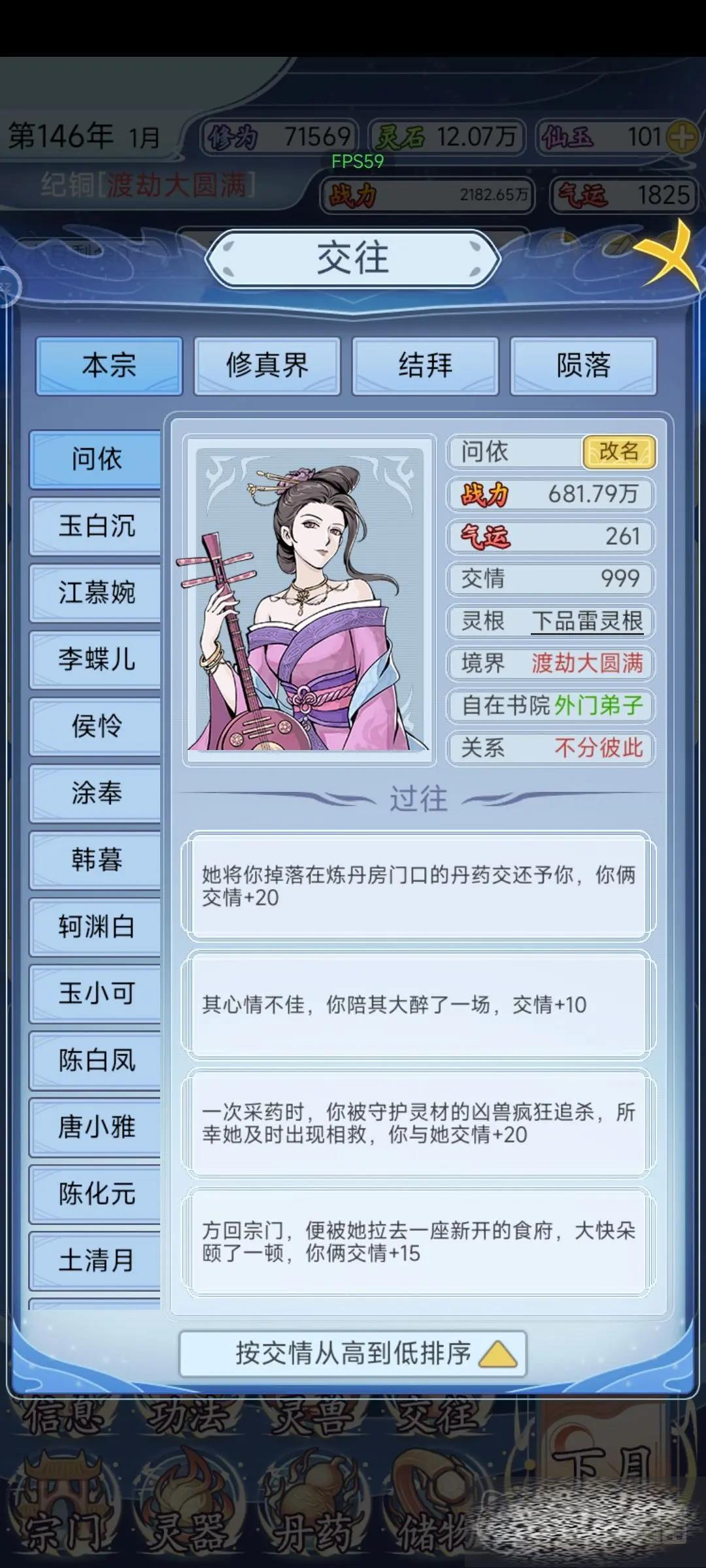Screen dimensions: 706x1568
Task: View 陈白凤's relationship info
Action: [x=96, y=1060]
